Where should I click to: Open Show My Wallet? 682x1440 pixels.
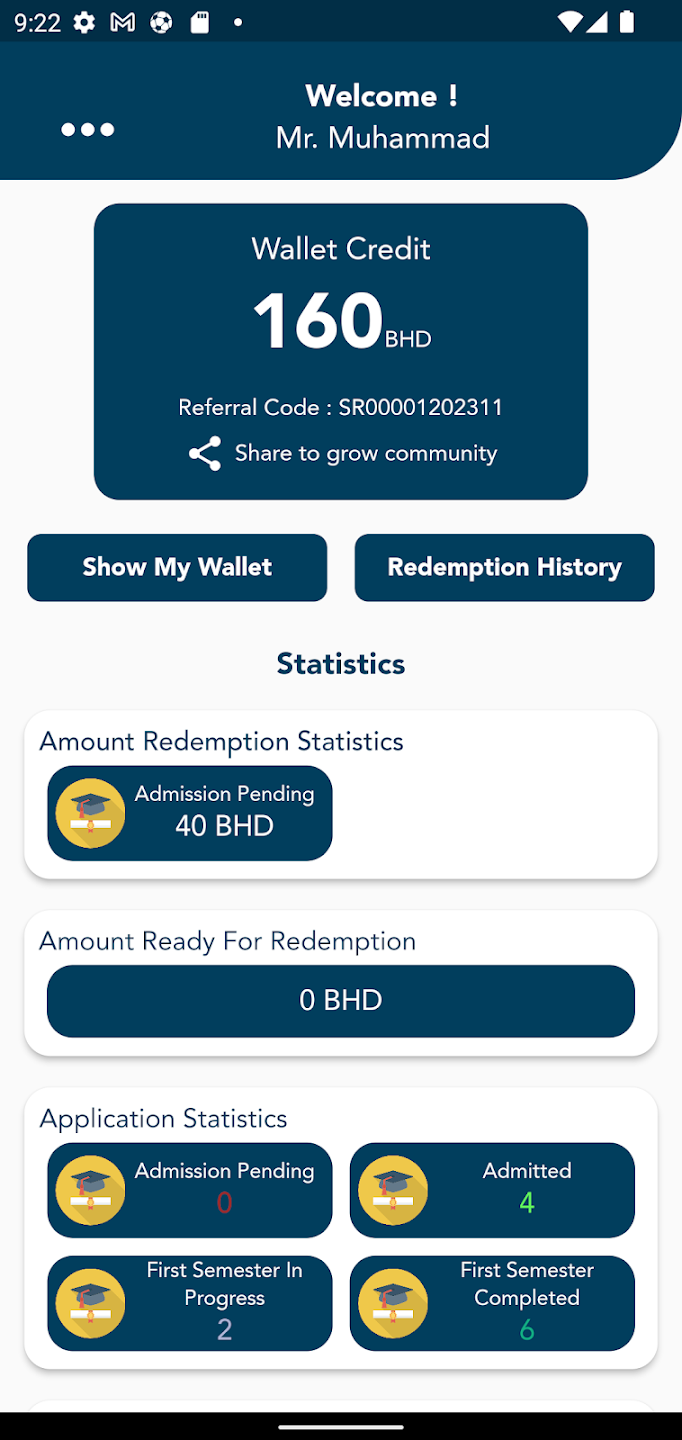[x=177, y=568]
